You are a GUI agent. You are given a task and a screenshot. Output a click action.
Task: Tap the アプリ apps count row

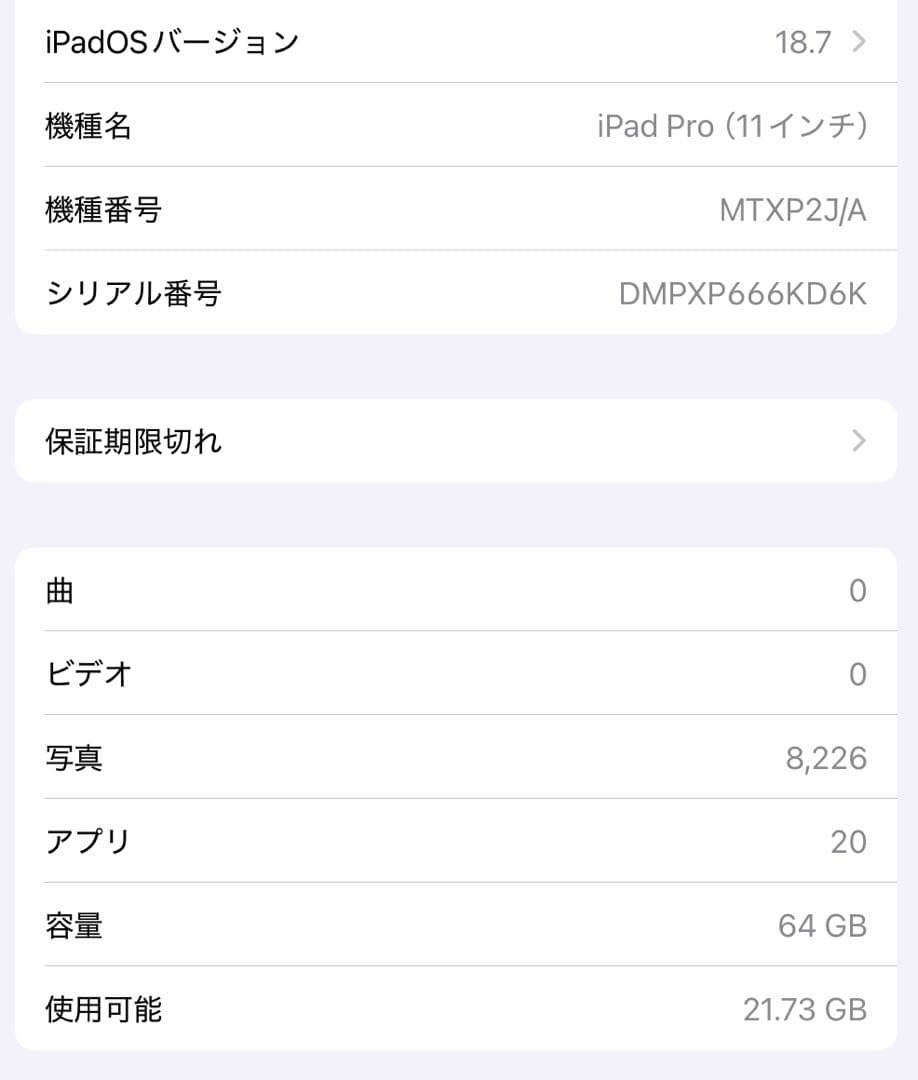(459, 841)
